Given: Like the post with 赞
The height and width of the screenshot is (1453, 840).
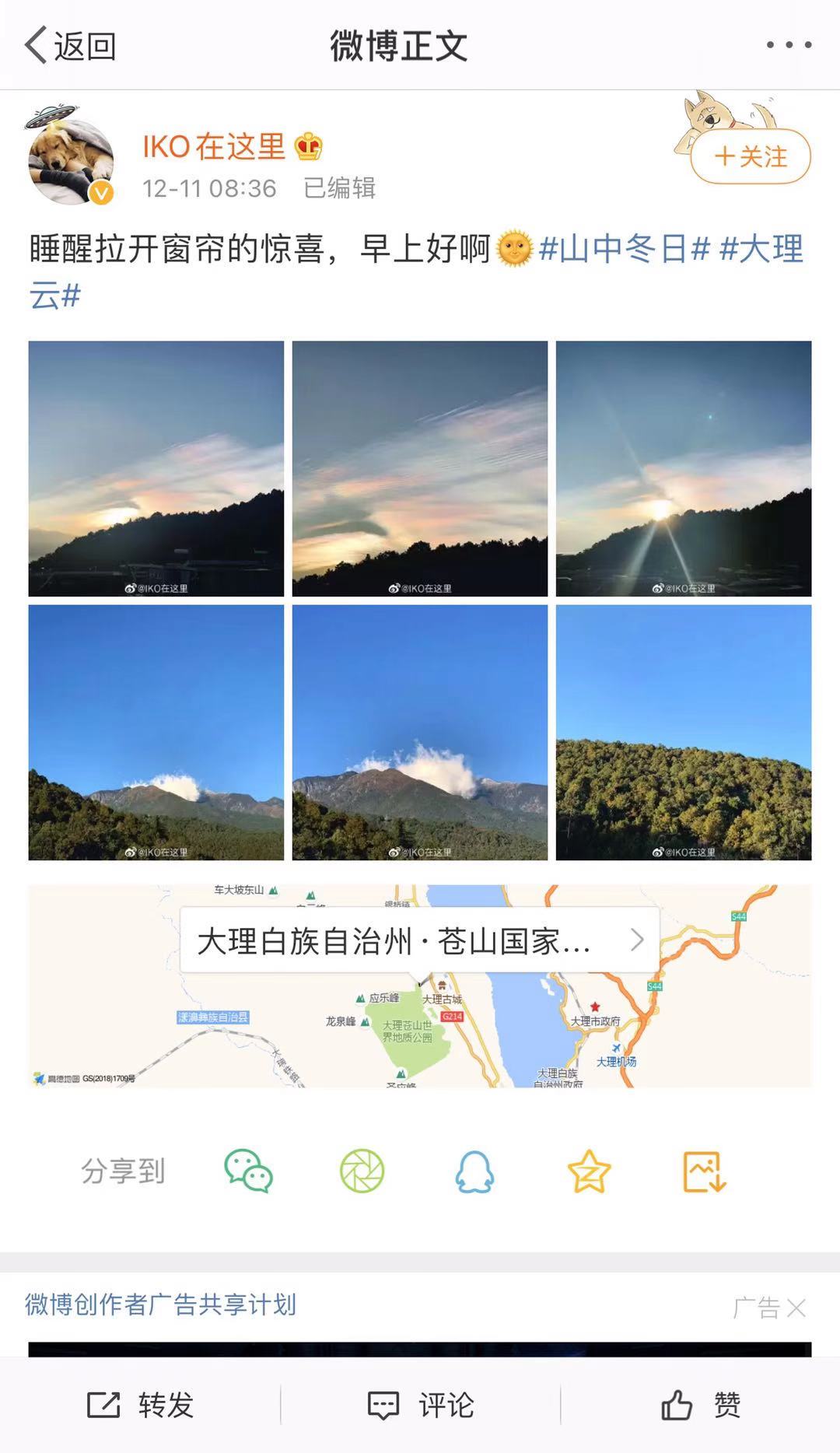Looking at the screenshot, I should pos(700,1405).
